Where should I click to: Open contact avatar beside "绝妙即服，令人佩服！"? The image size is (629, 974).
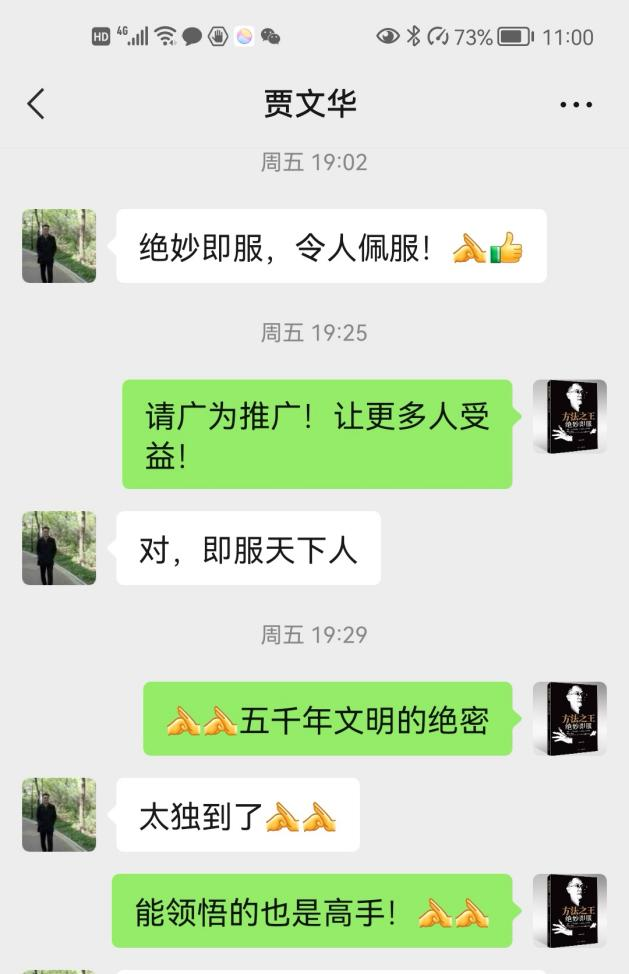59,246
